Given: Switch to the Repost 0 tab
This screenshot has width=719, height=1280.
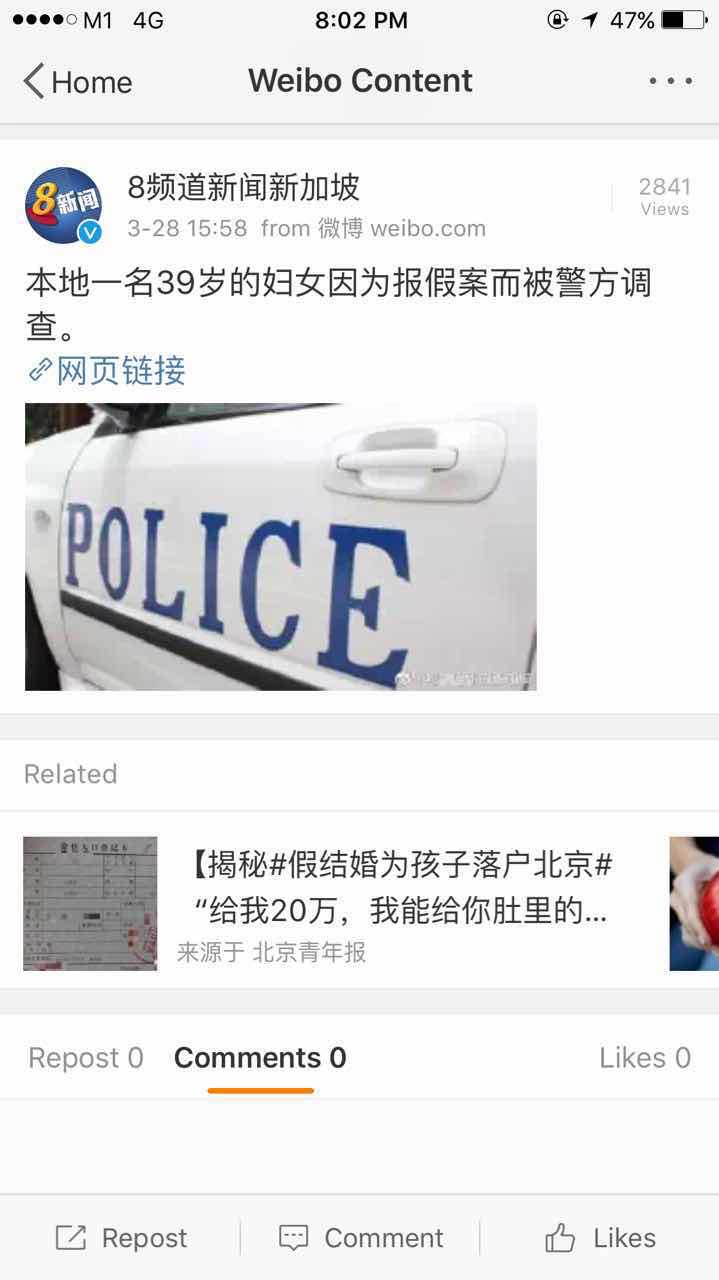Looking at the screenshot, I should (x=86, y=1058).
